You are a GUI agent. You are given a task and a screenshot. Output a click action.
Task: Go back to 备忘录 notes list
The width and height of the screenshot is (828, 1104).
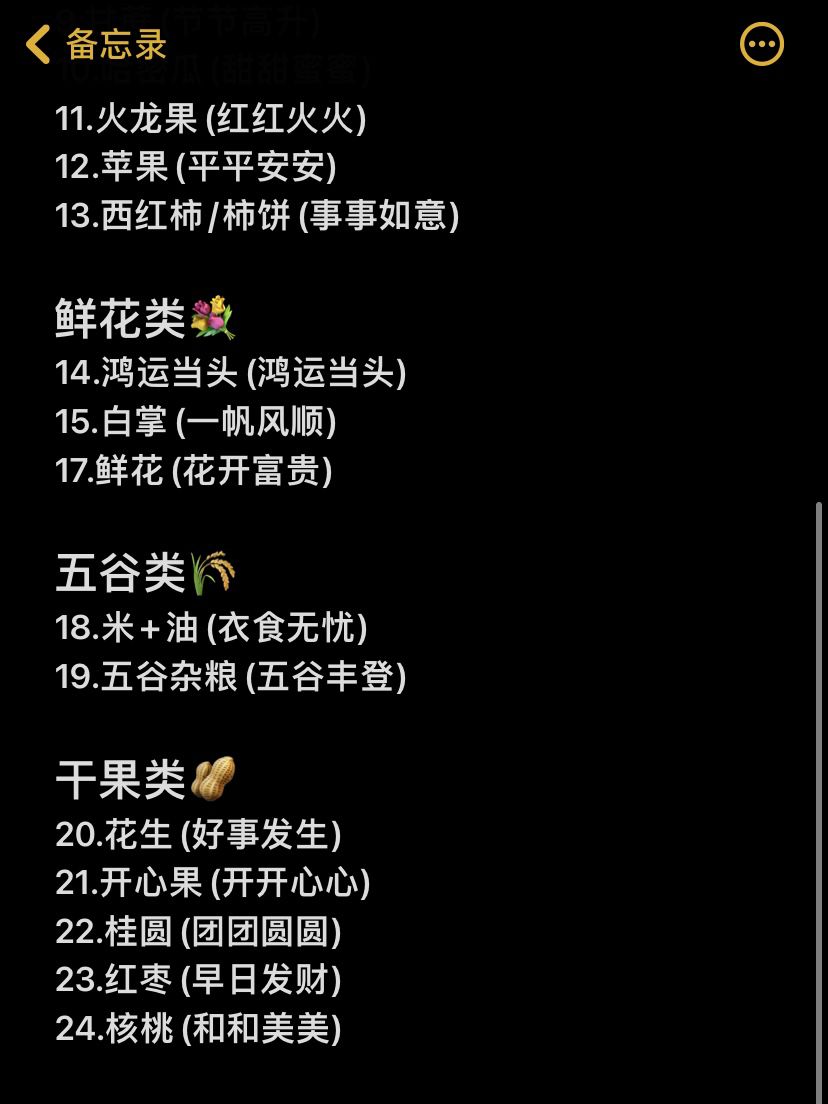95,44
